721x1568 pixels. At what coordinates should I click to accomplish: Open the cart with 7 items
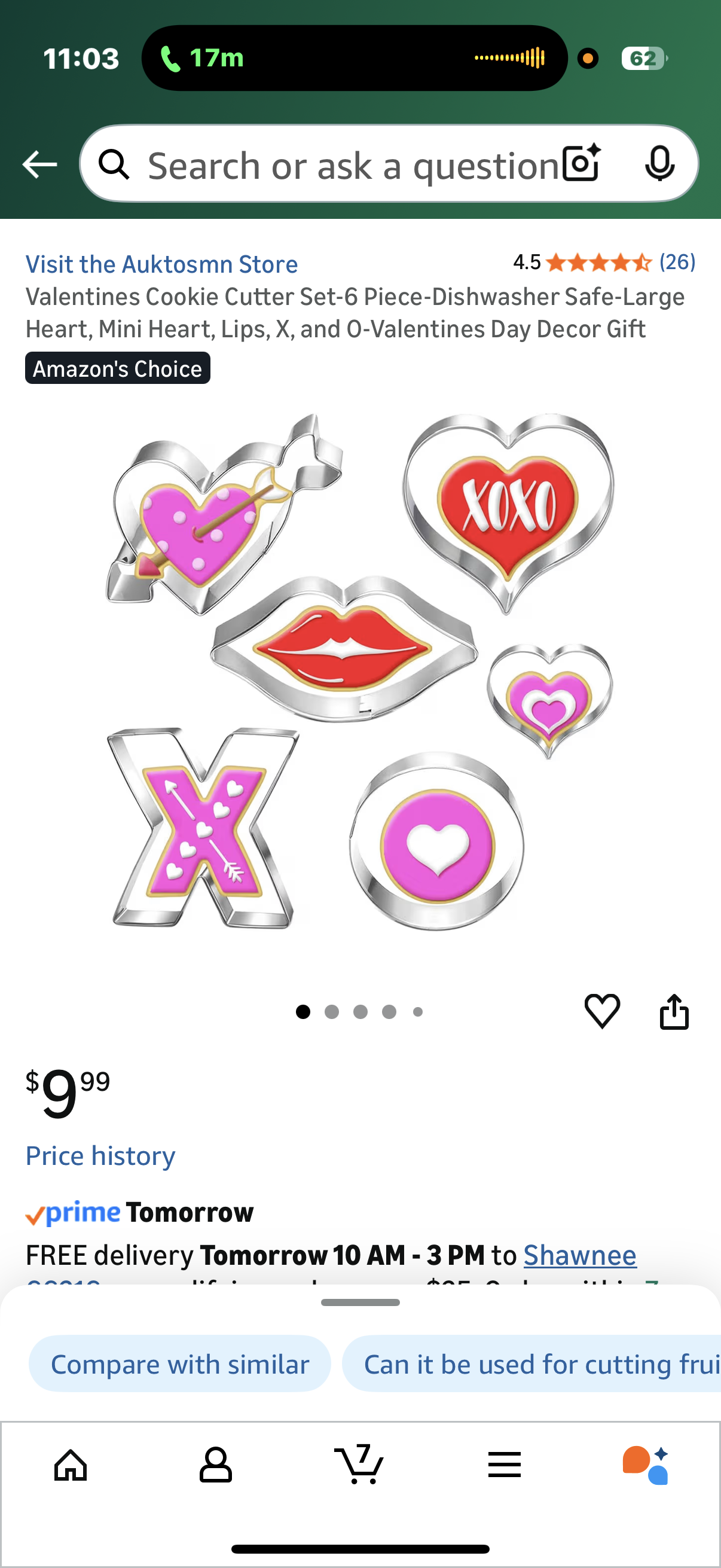(x=359, y=1464)
